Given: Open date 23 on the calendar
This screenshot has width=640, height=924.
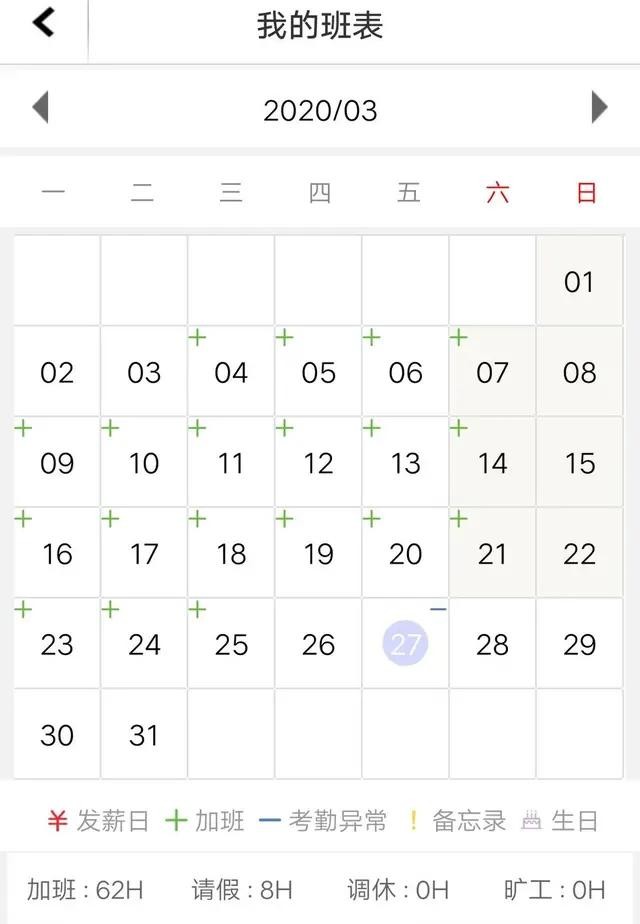Looking at the screenshot, I should pos(57,644).
